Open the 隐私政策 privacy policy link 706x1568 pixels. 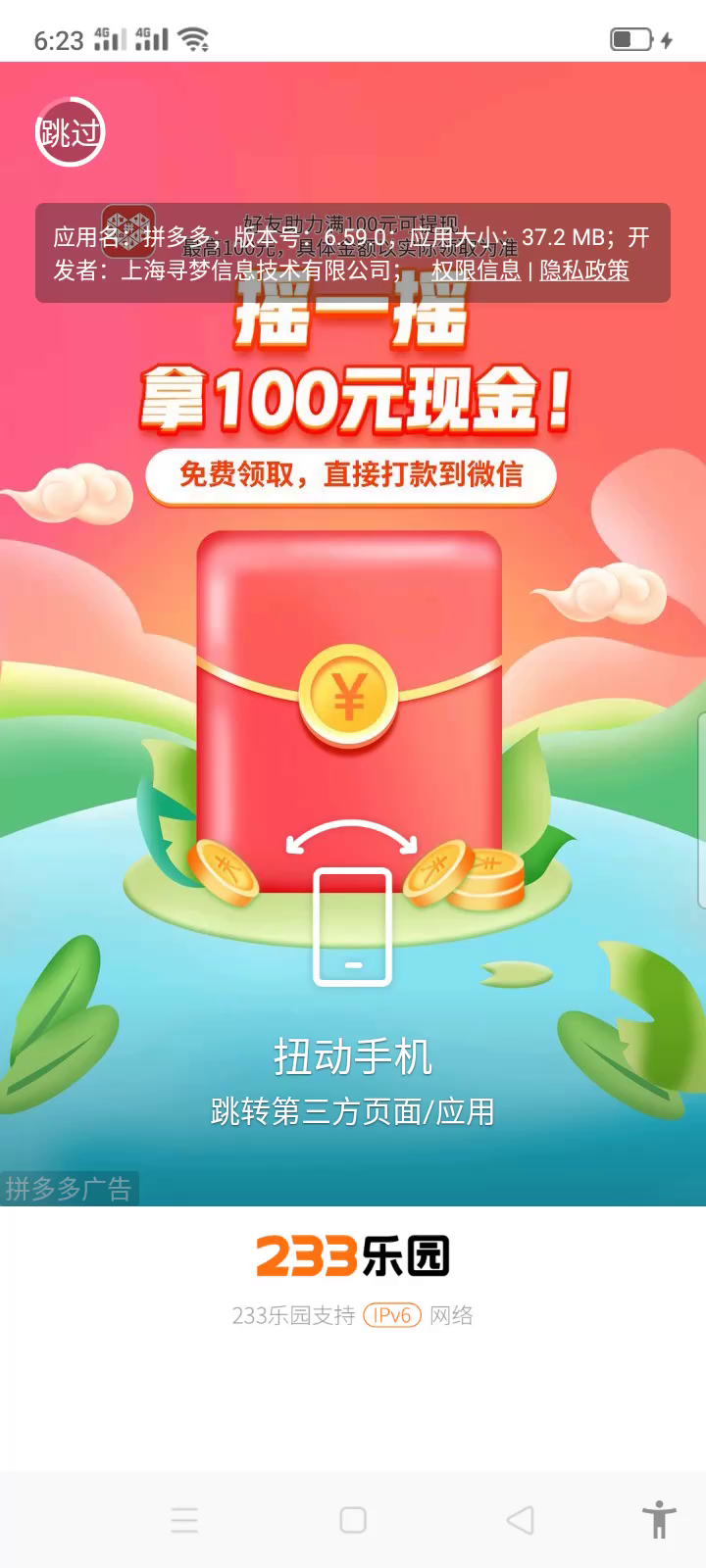click(x=584, y=270)
